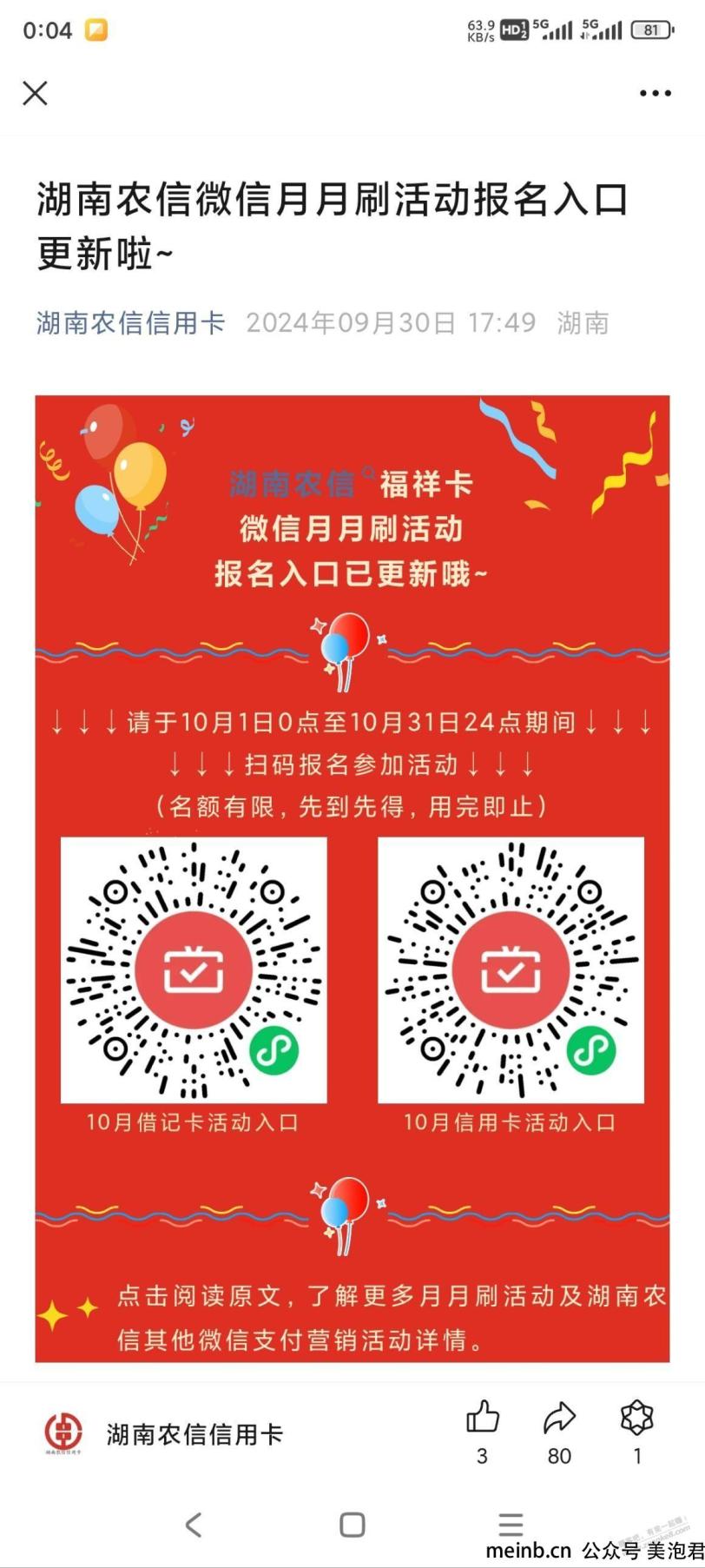Close the article with the X icon

(35, 93)
